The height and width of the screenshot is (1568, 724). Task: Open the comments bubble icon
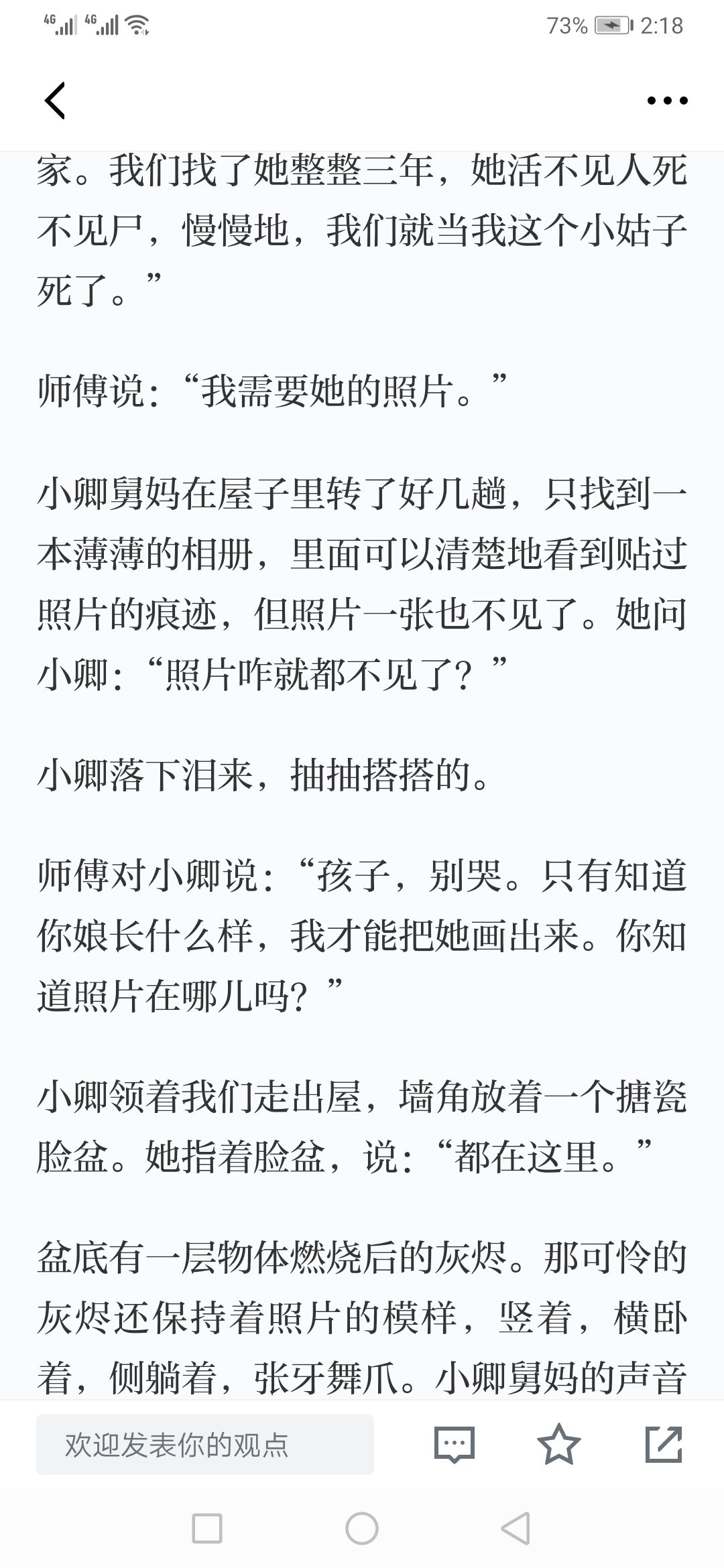click(455, 1445)
